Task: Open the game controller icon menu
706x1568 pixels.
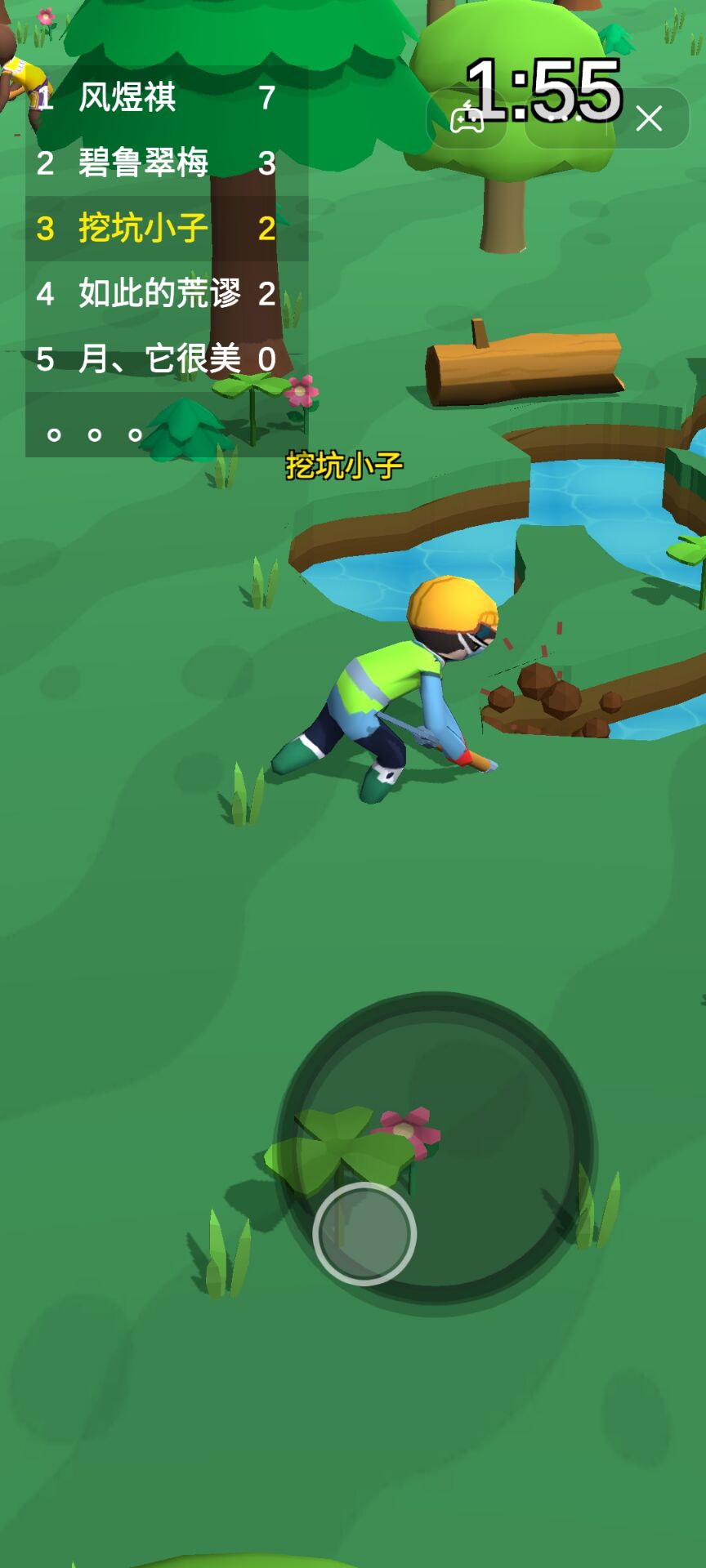Action: (467, 119)
